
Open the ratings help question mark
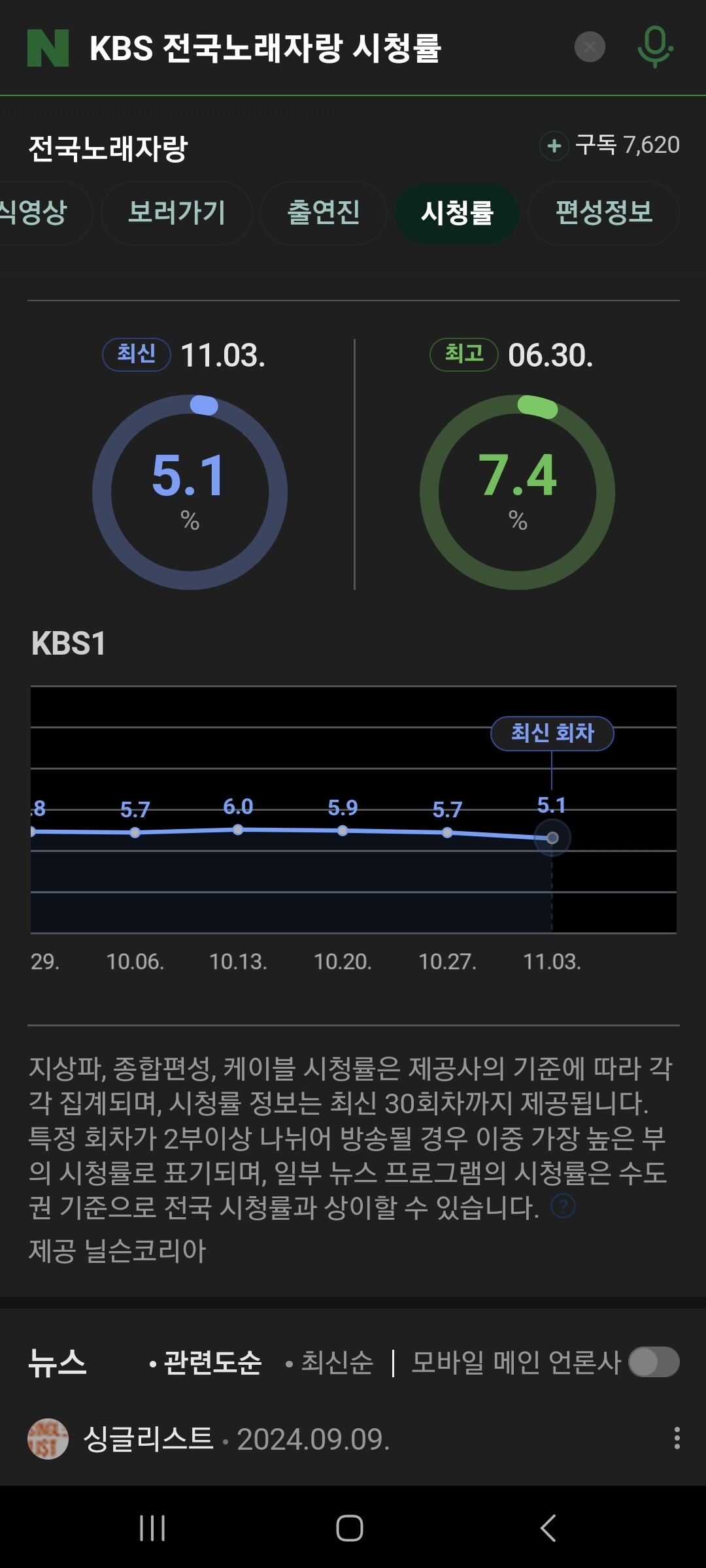(563, 1206)
